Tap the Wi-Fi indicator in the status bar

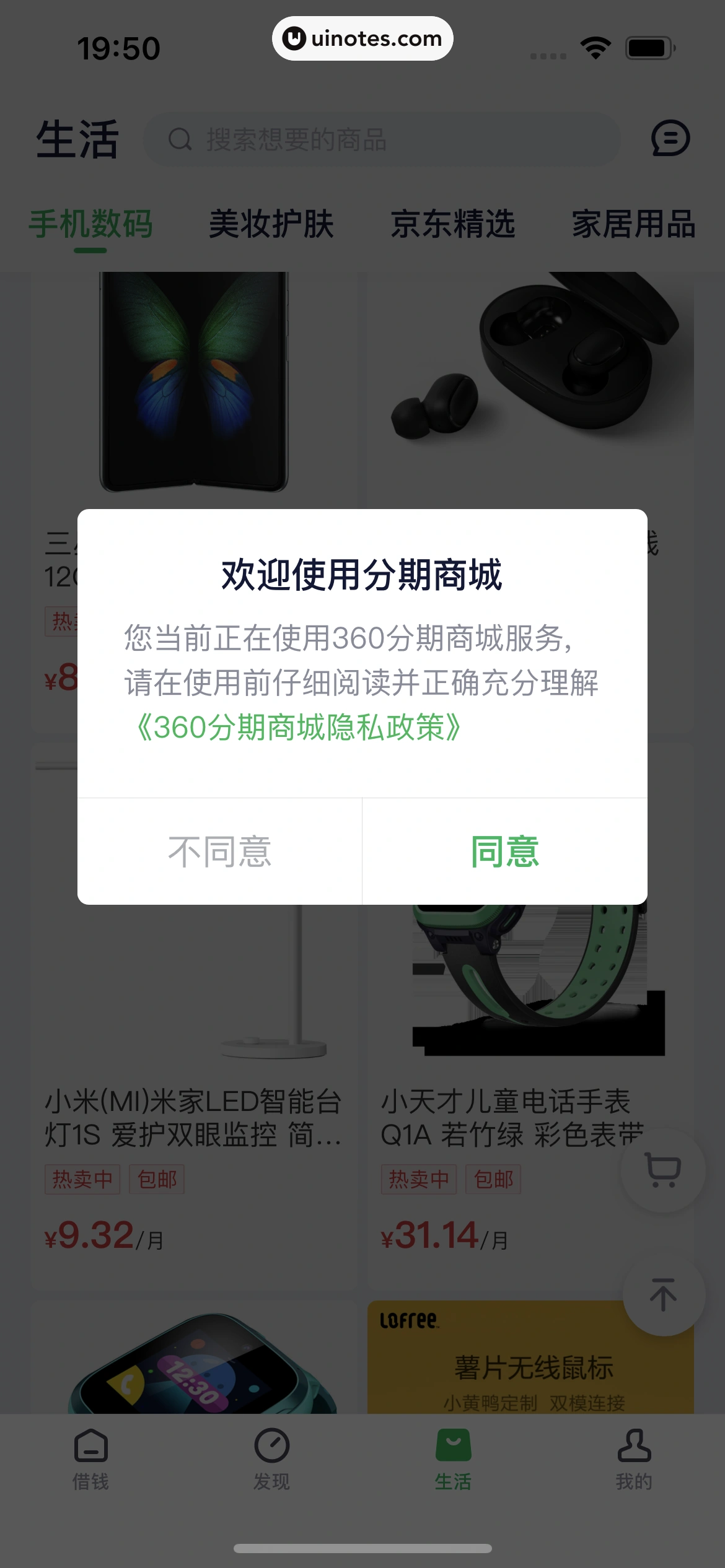(x=594, y=46)
